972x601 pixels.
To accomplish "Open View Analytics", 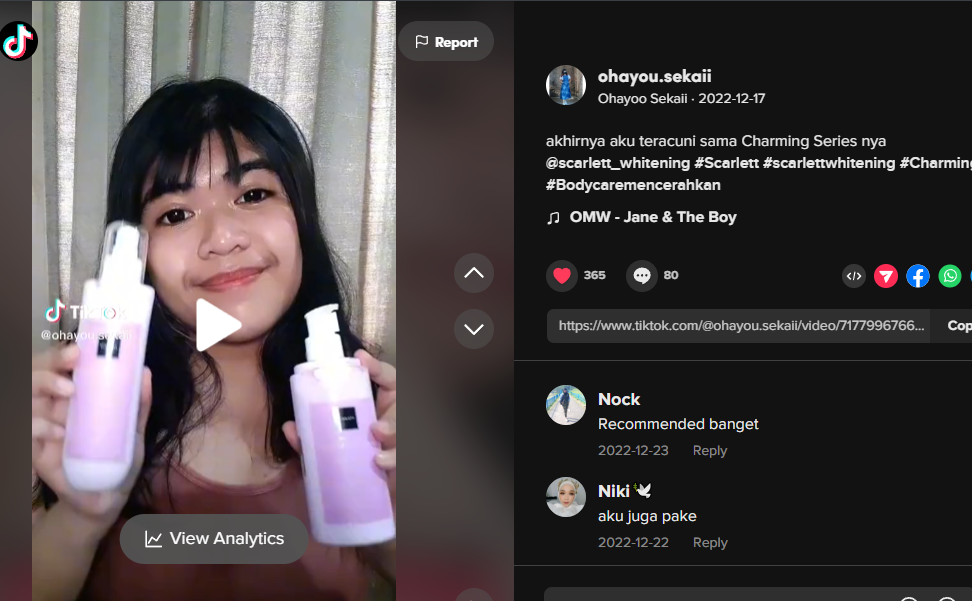I will point(214,539).
